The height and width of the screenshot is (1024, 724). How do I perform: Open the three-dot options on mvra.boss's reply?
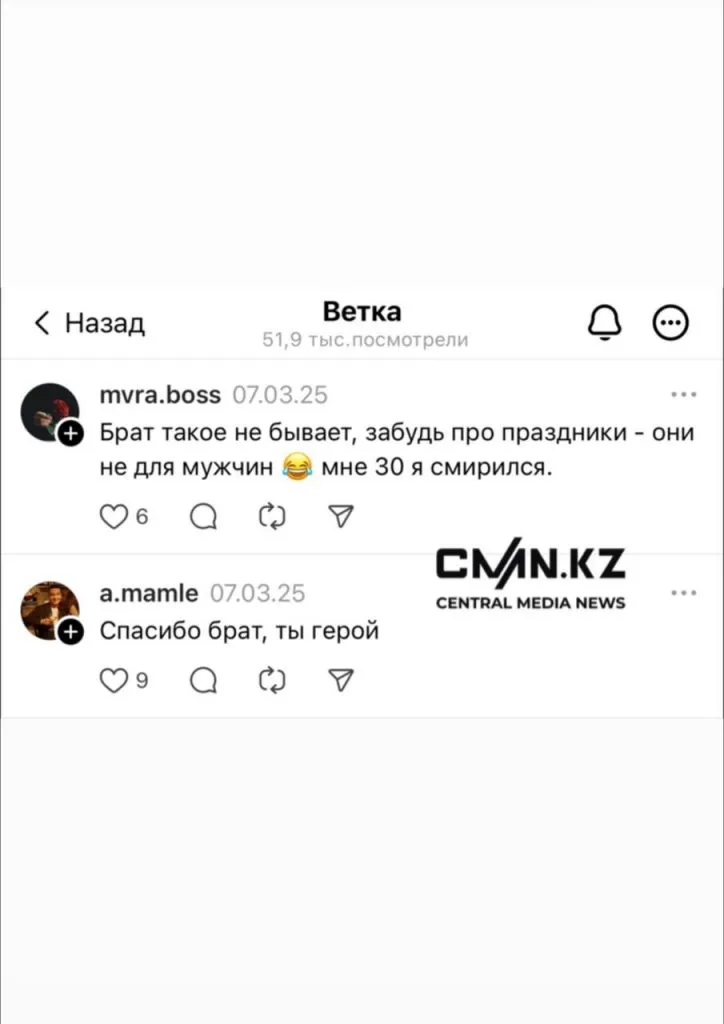coord(684,395)
